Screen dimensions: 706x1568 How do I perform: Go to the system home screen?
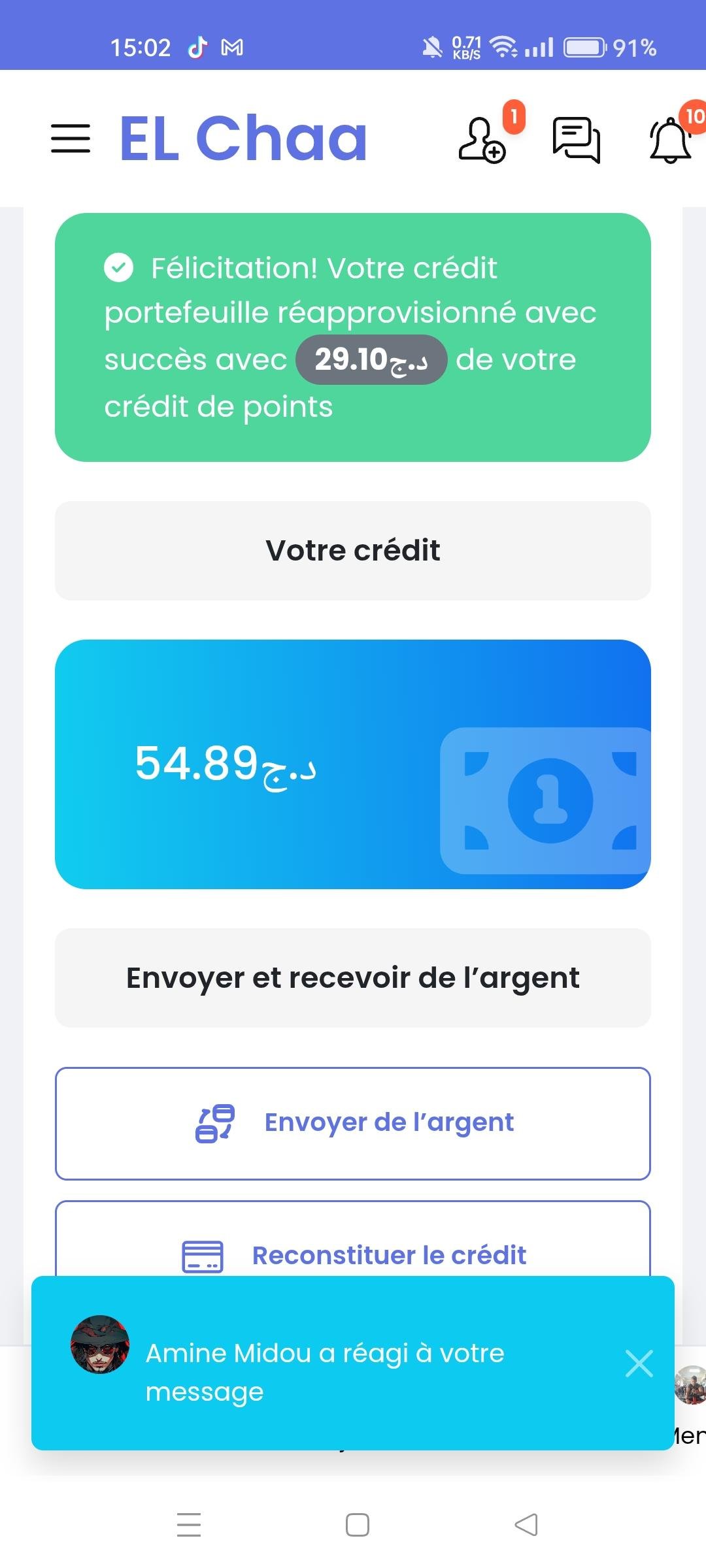click(358, 1525)
